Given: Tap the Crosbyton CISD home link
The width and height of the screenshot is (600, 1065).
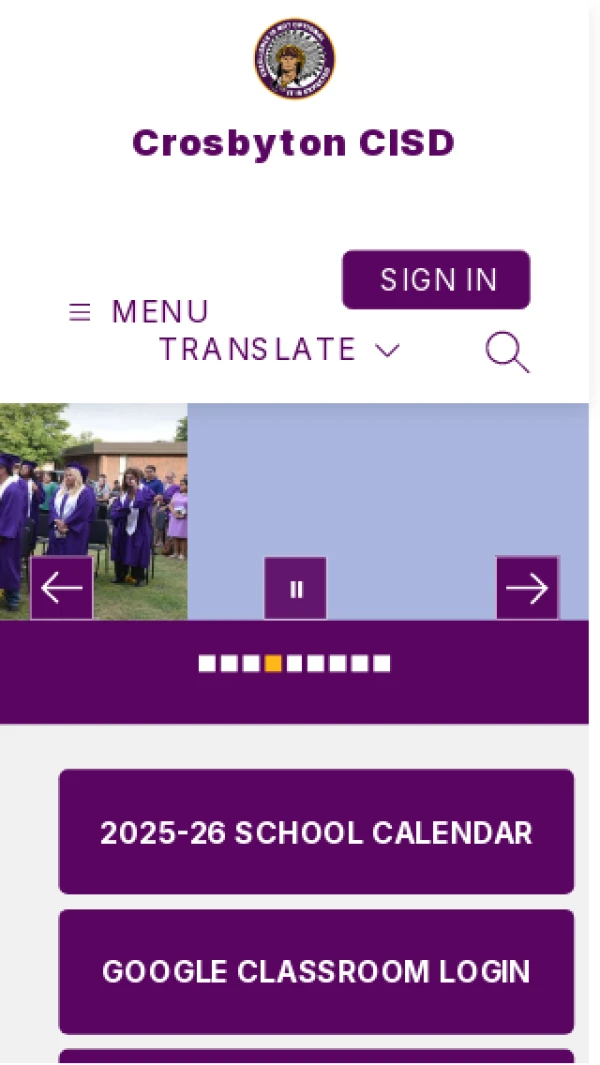Looking at the screenshot, I should point(294,143).
